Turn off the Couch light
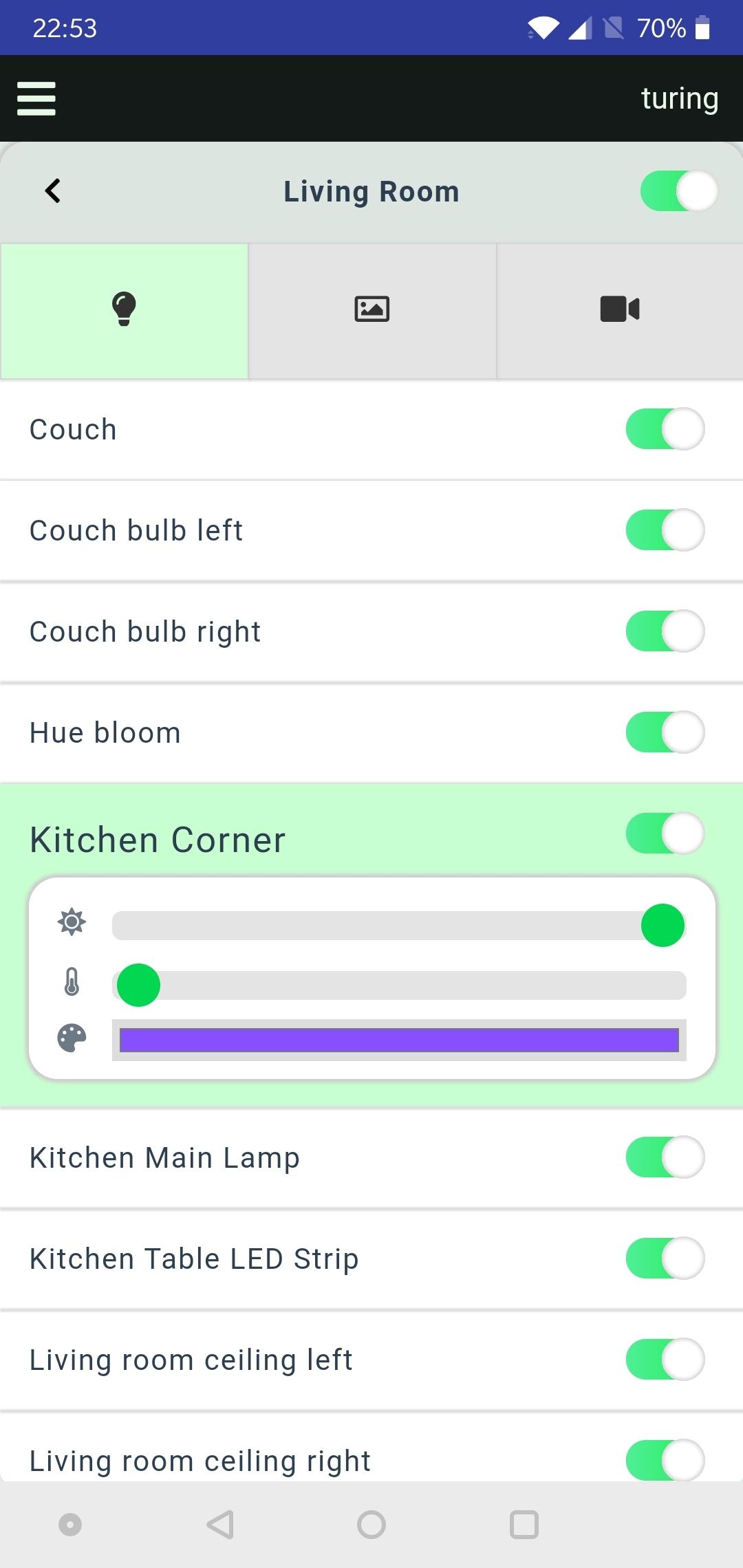Viewport: 743px width, 1568px height. click(665, 429)
